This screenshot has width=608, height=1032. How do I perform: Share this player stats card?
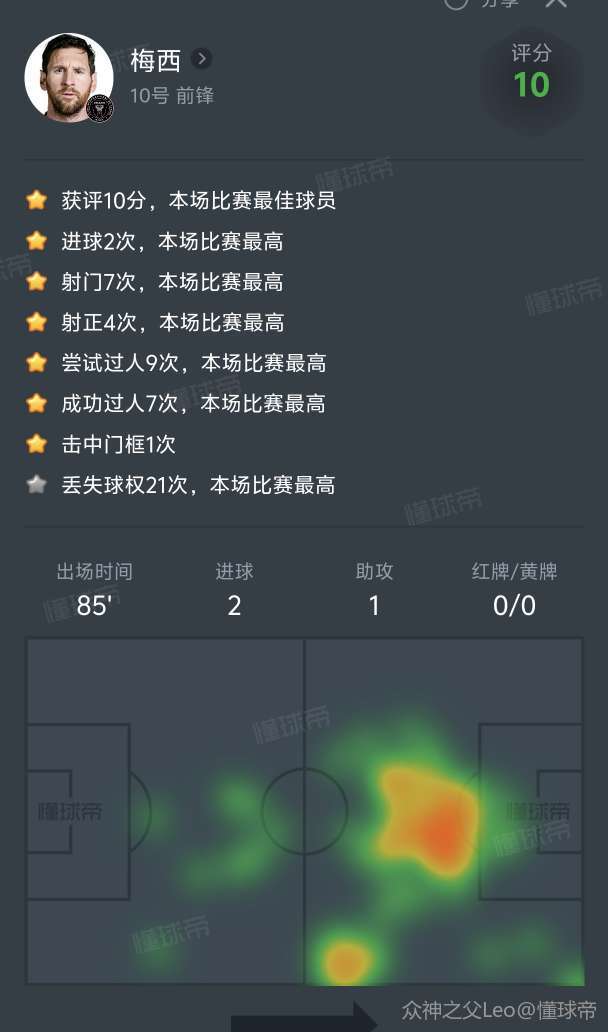pyautogui.click(x=484, y=3)
